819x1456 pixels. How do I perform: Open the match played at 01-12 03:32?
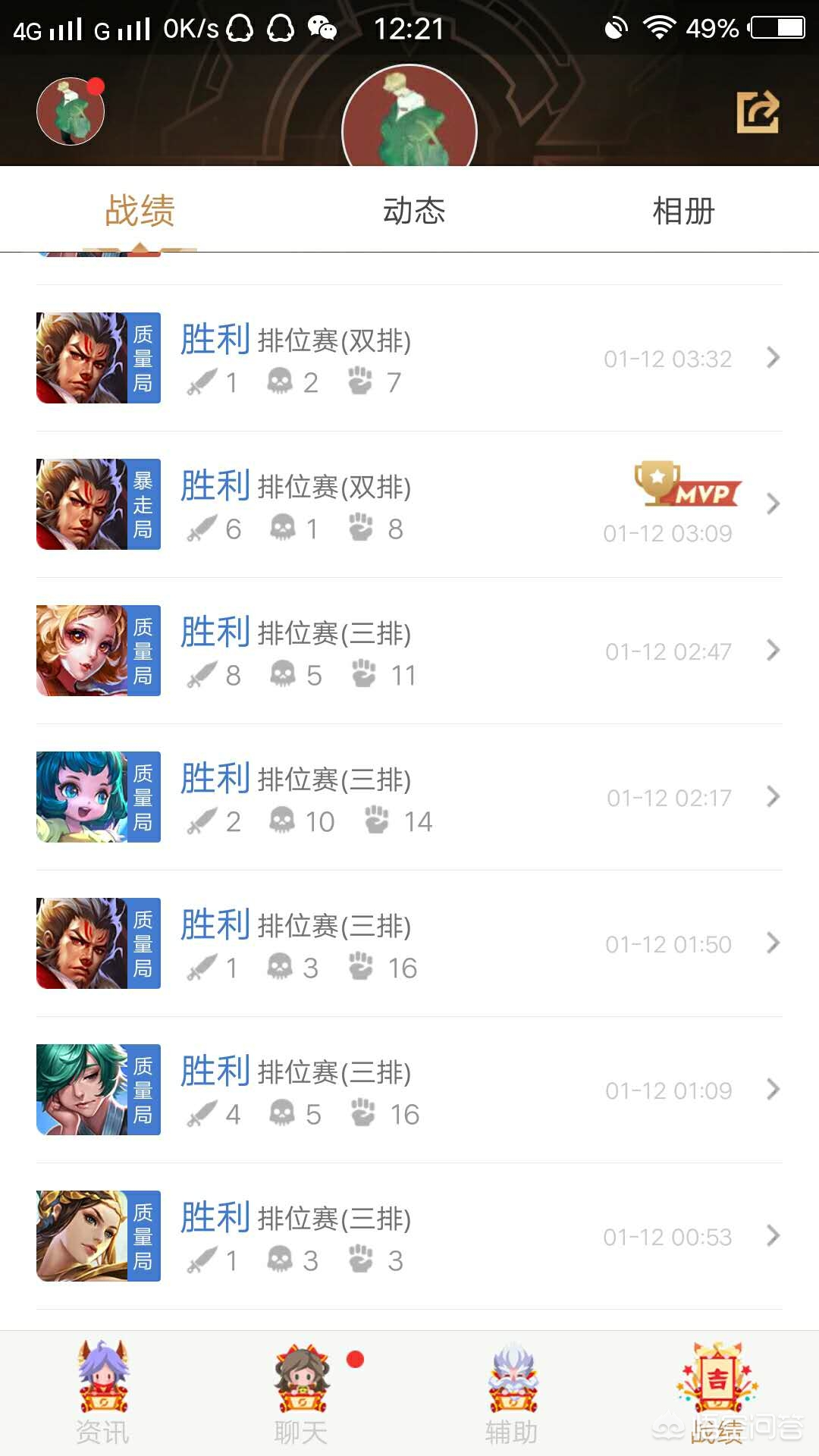409,358
